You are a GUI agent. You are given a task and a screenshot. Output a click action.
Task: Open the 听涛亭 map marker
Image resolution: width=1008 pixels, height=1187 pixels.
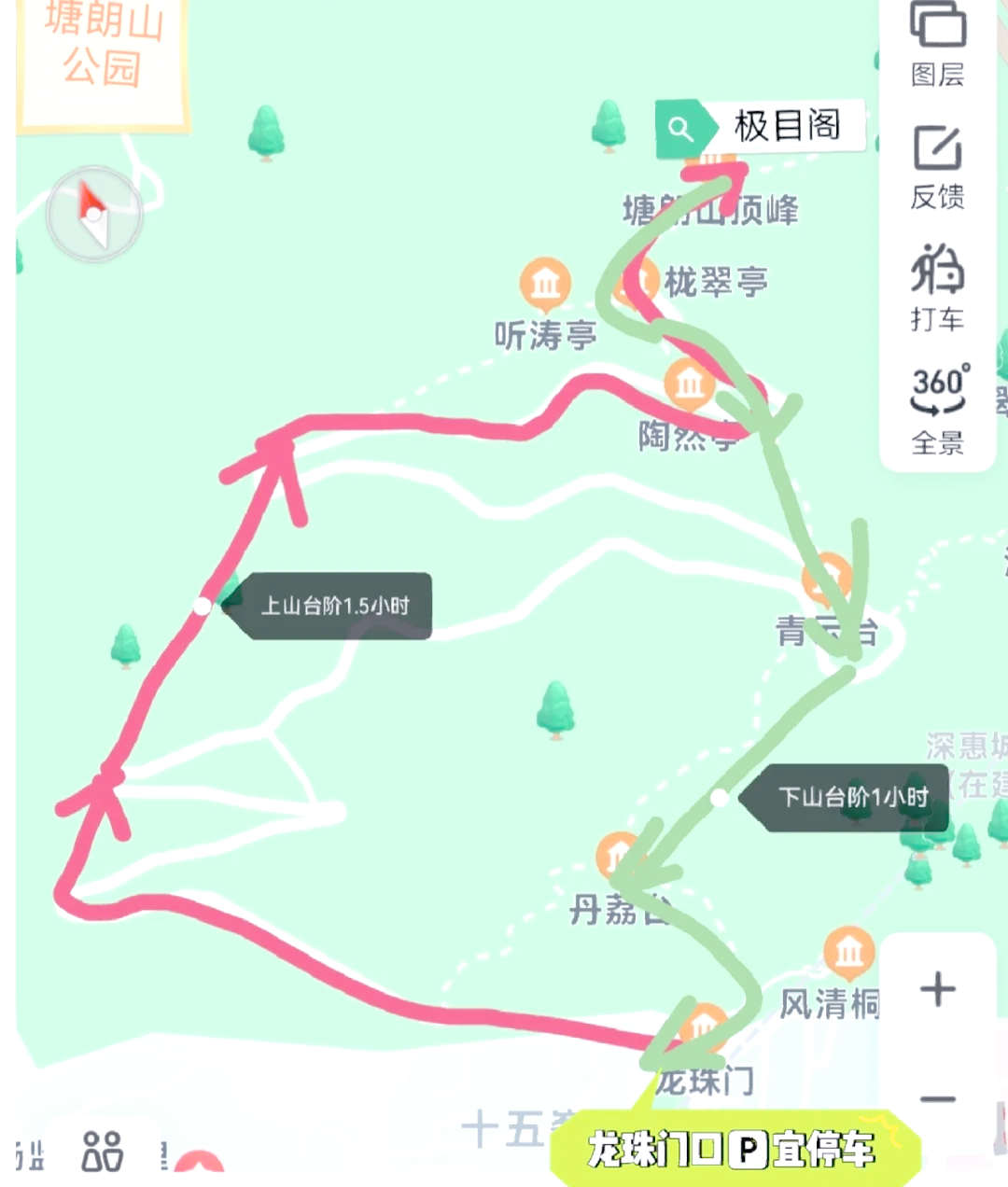click(545, 282)
